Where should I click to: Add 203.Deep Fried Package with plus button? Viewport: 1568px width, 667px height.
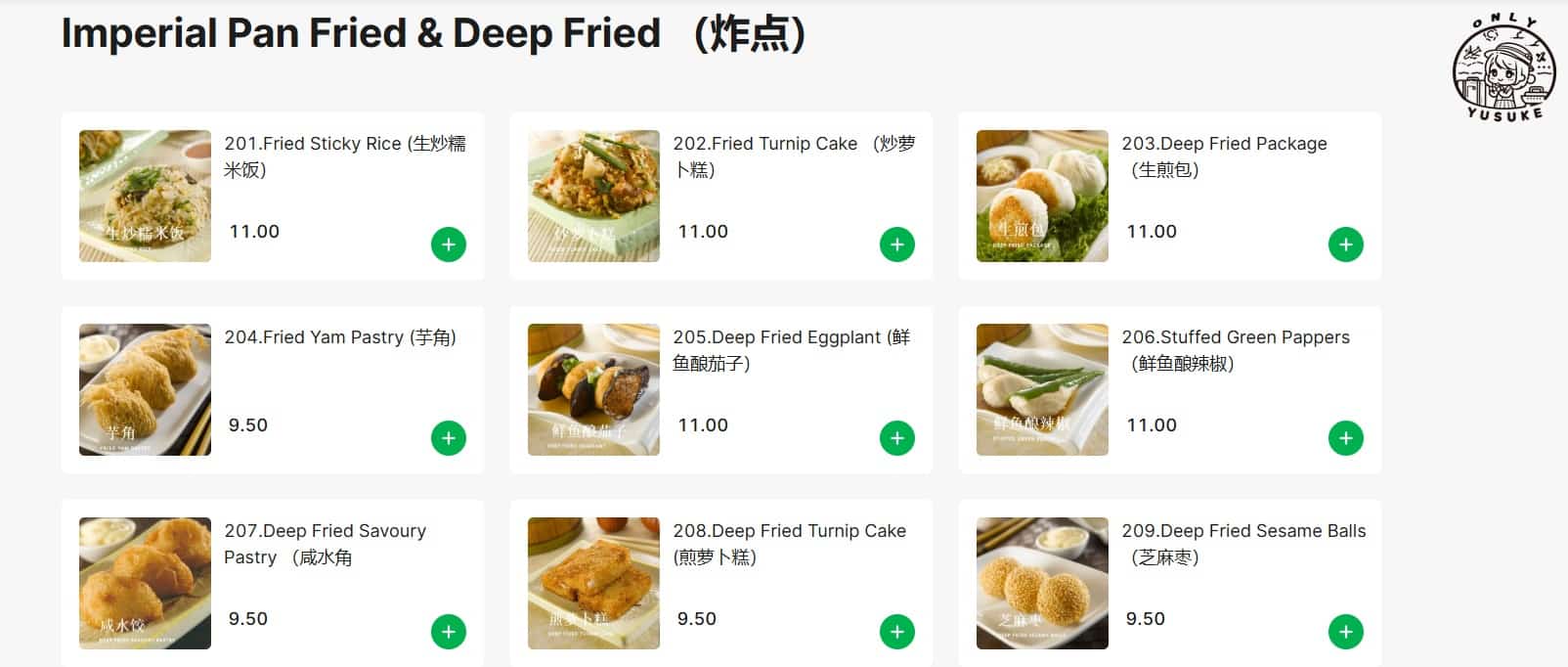click(x=1345, y=245)
